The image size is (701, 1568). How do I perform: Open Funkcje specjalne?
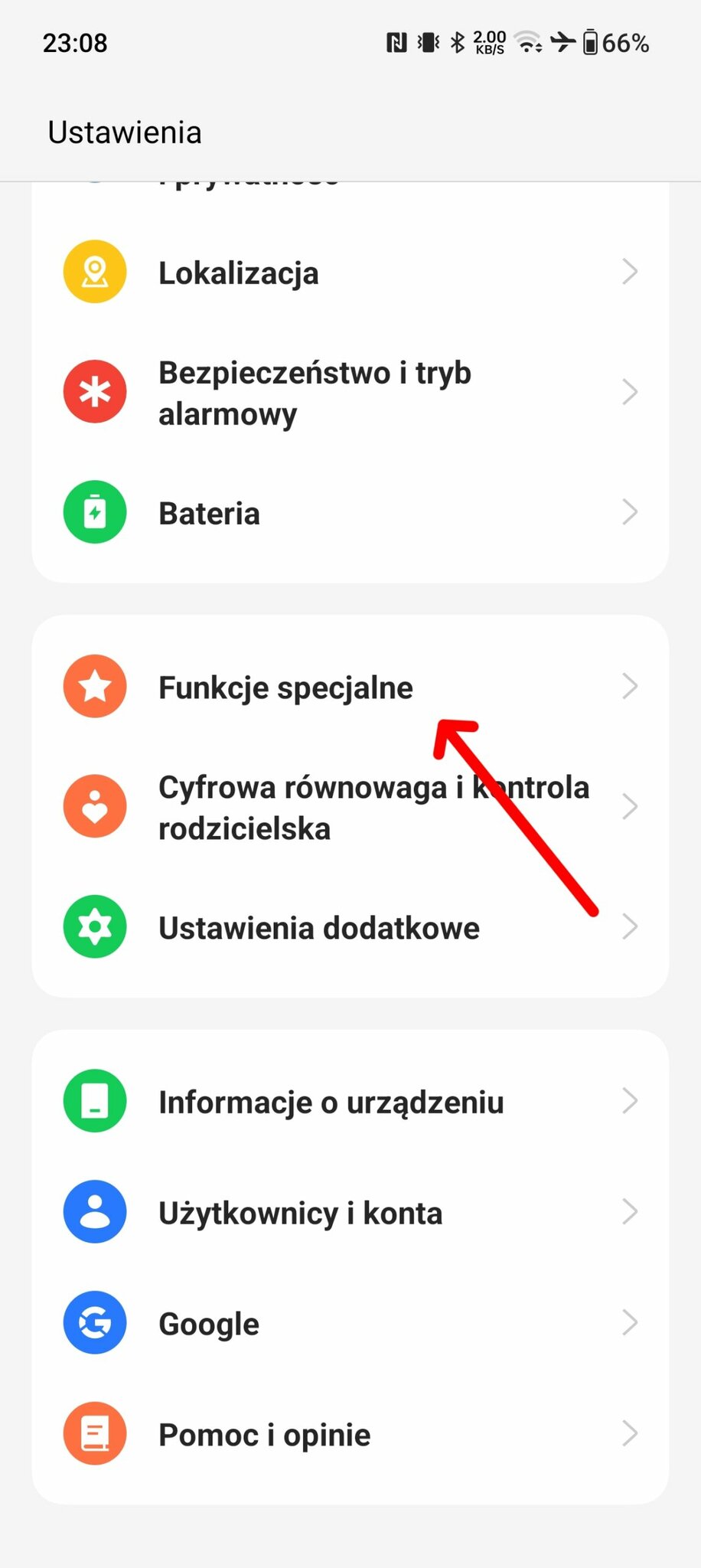pyautogui.click(x=350, y=687)
